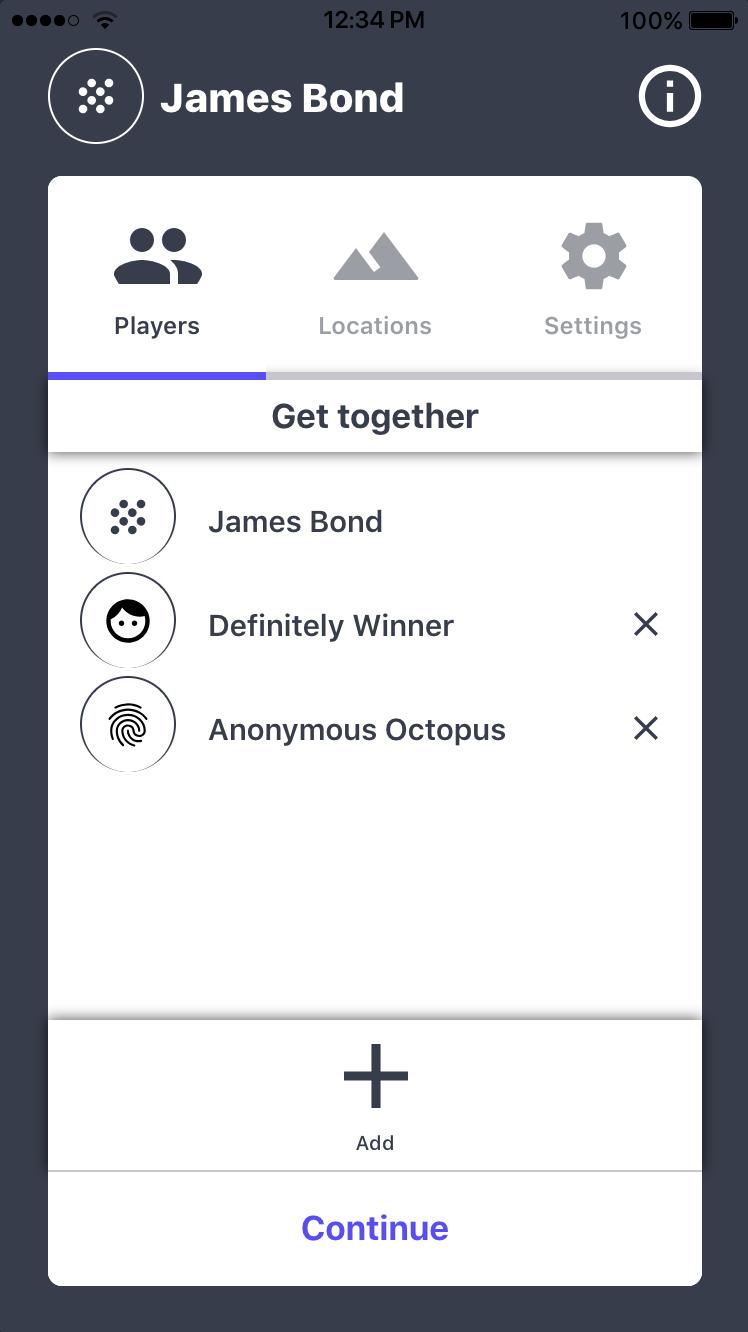Open the info icon in the header
748x1332 pixels.
pos(669,97)
